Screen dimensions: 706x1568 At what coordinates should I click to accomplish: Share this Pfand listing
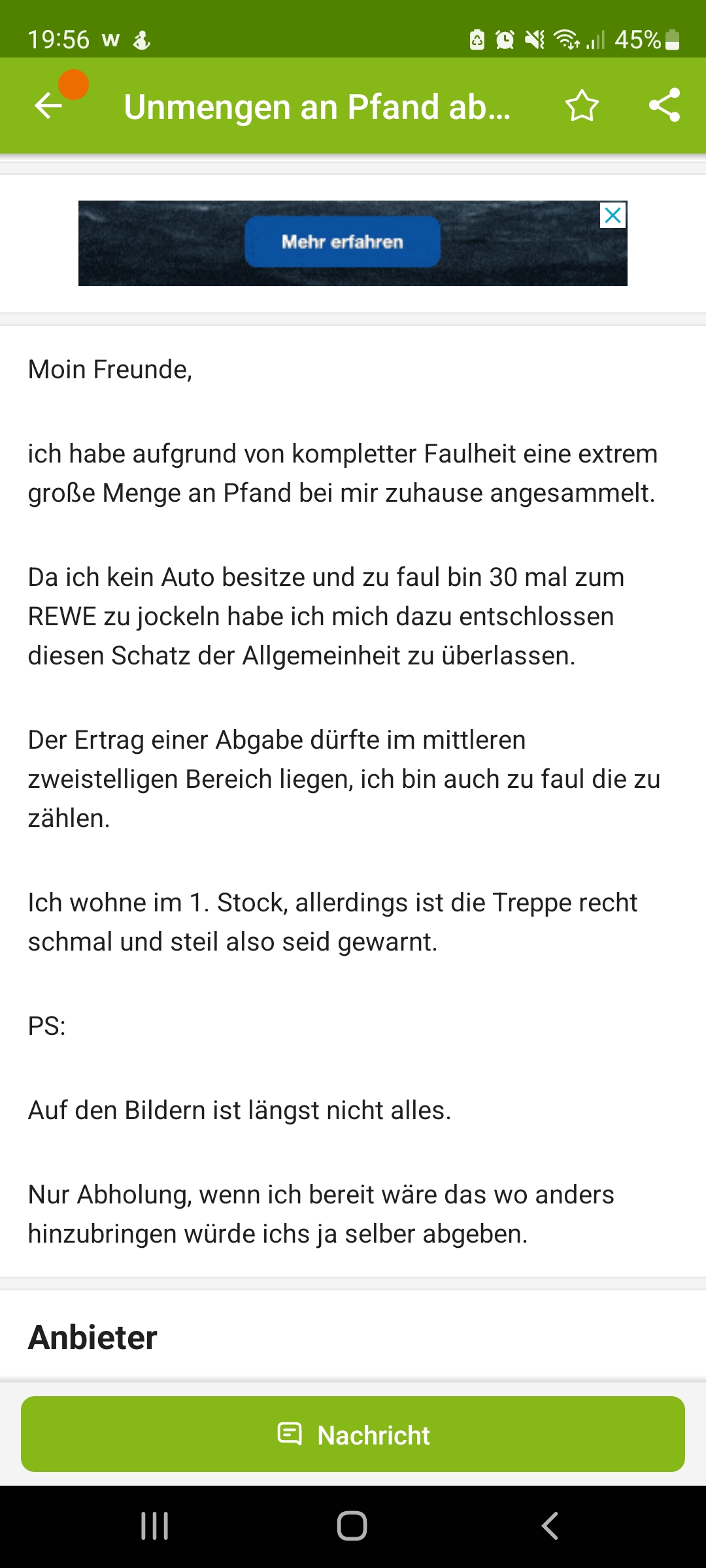(x=664, y=106)
